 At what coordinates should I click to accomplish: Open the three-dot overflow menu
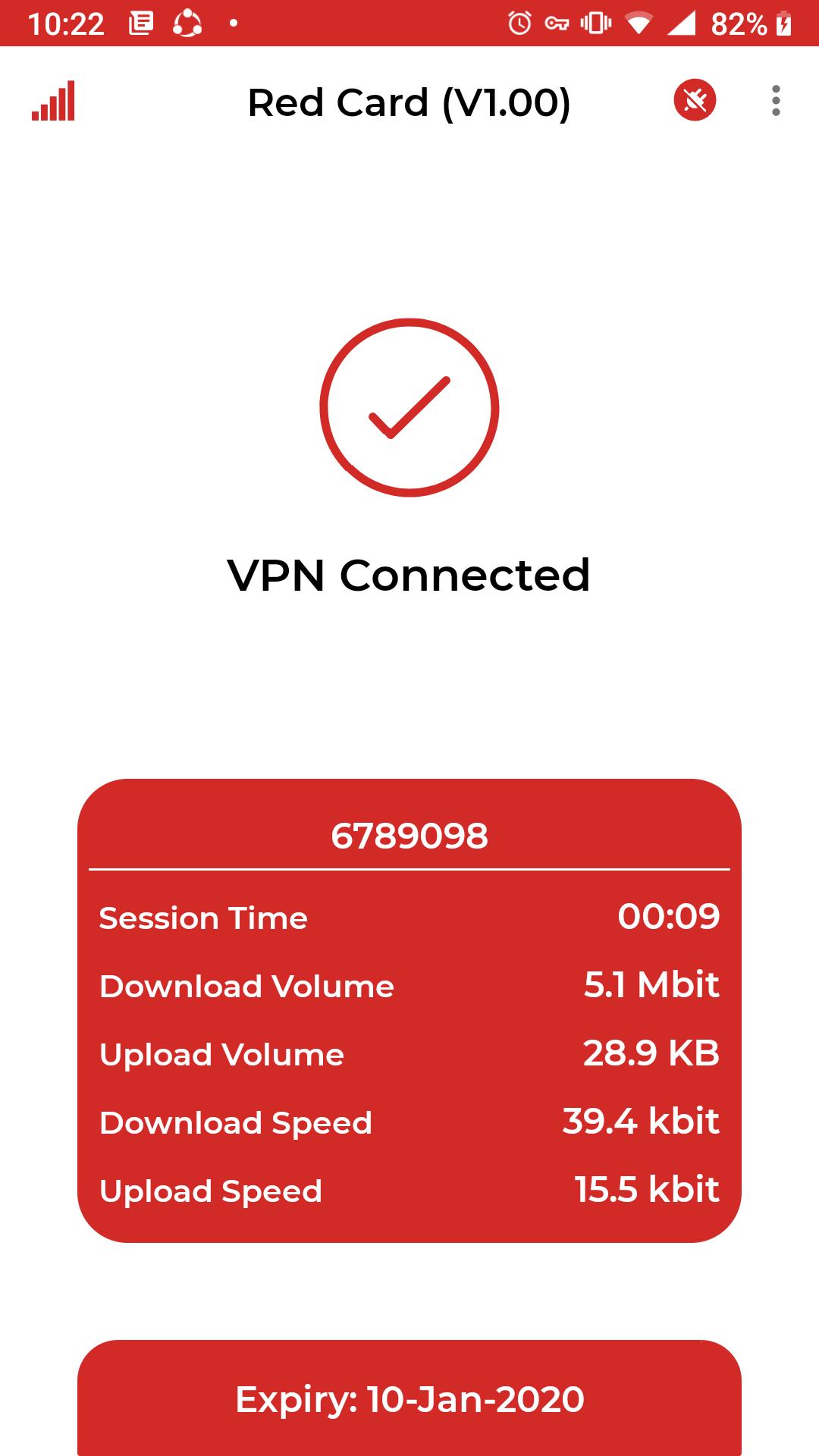(x=775, y=101)
